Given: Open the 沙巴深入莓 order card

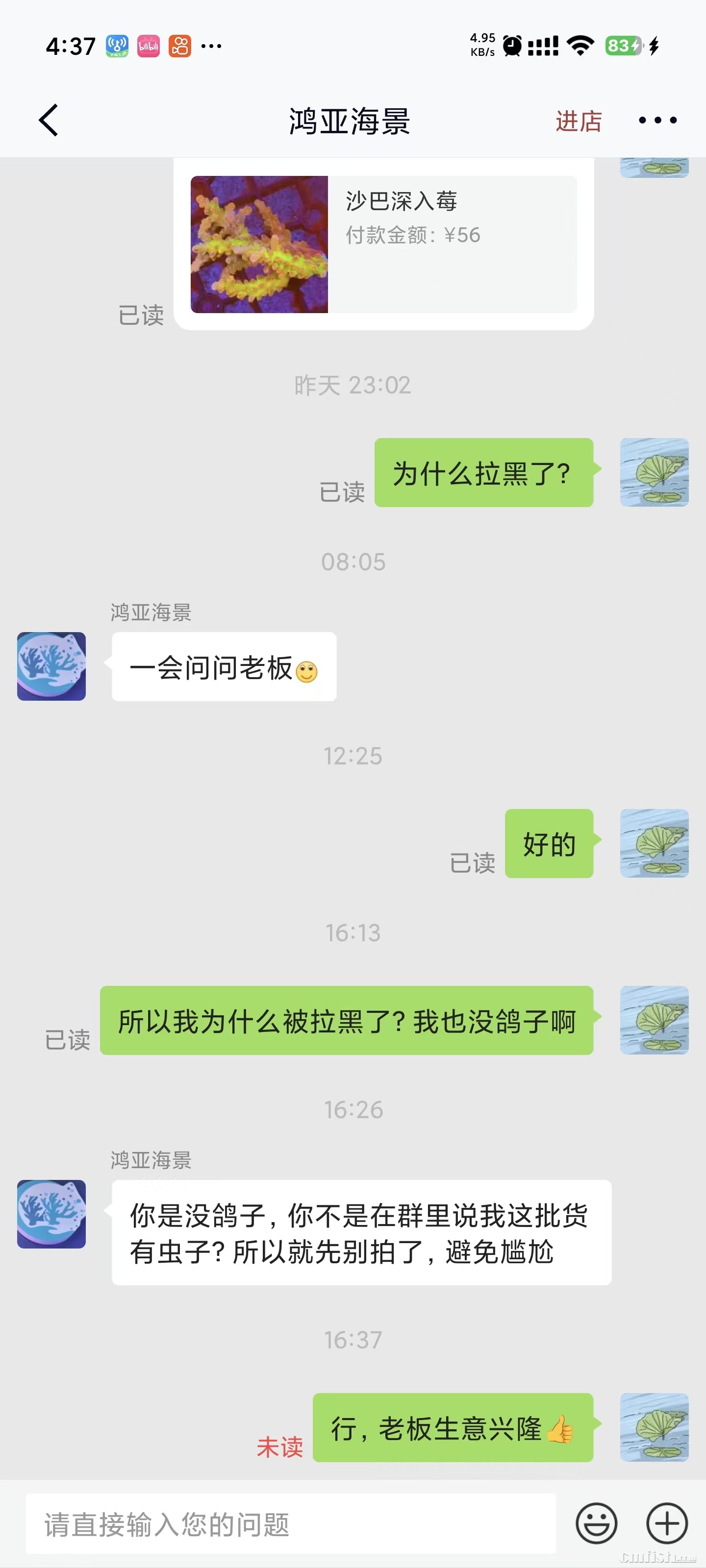Looking at the screenshot, I should (383, 245).
